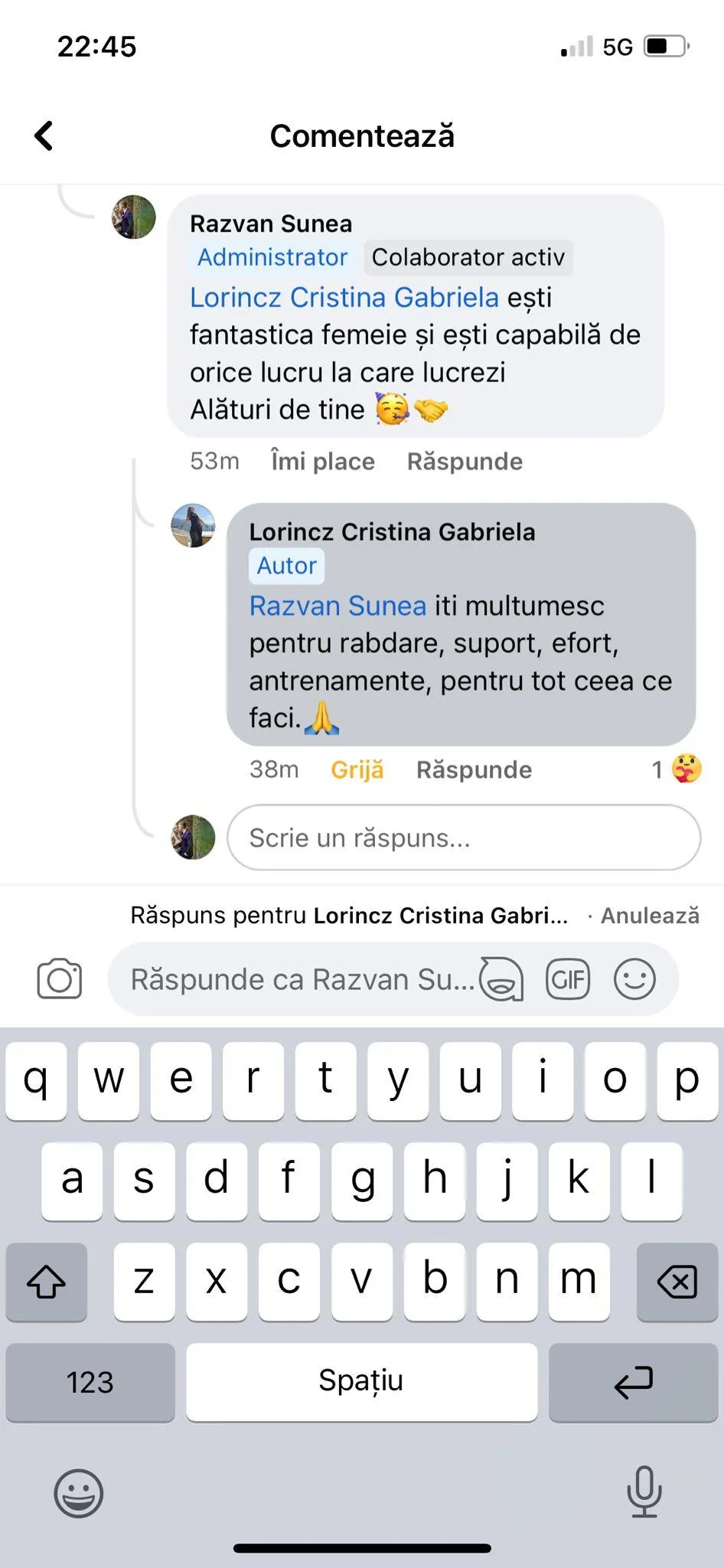Tap Răspunde under Lorincz Cristina Gabriela's reply
This screenshot has height=1568, width=724.
point(474,769)
